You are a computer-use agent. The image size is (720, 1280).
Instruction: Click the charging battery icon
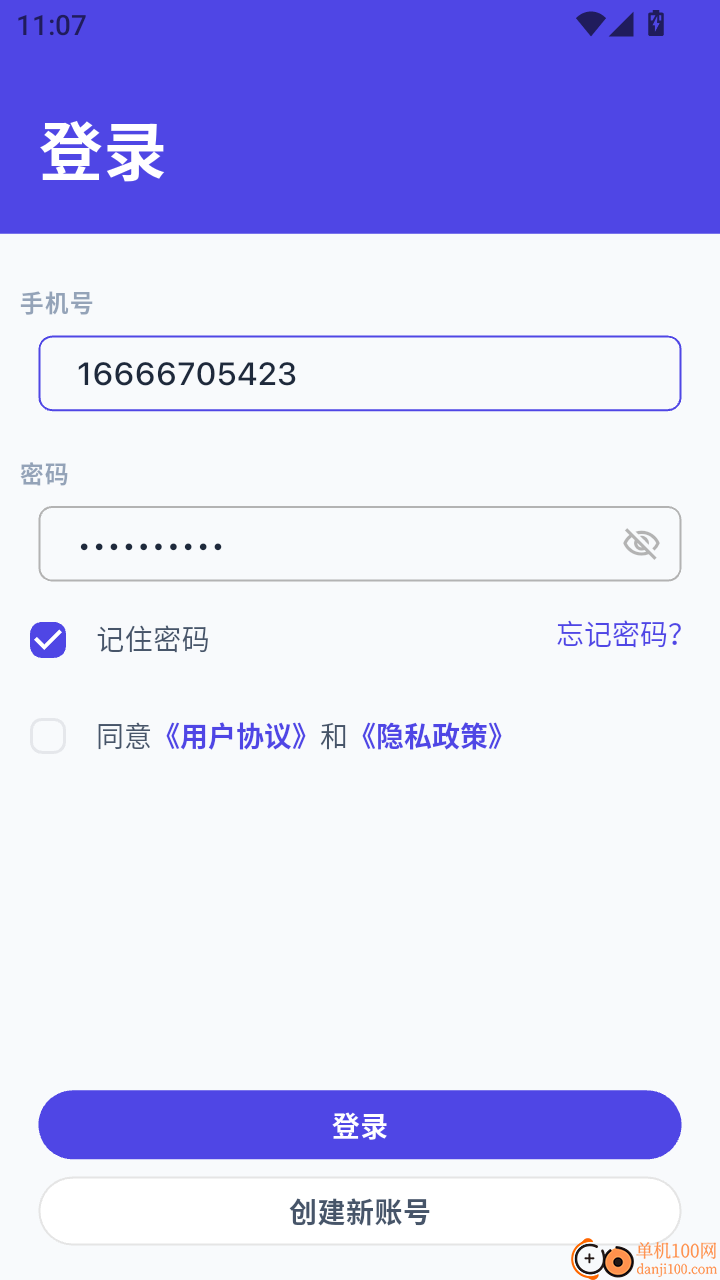655,23
